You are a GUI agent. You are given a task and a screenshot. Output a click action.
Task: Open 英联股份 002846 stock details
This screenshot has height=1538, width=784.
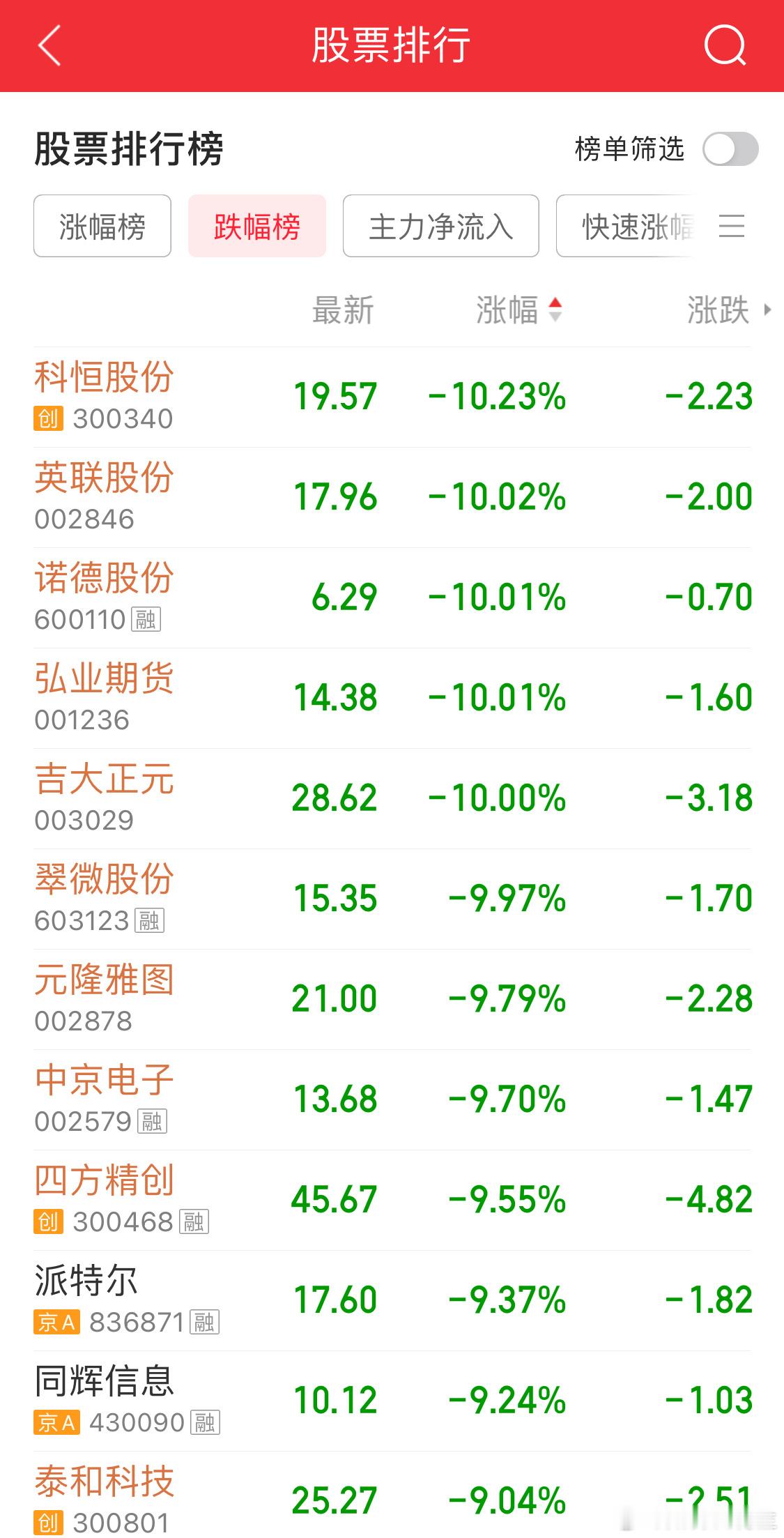tap(392, 498)
